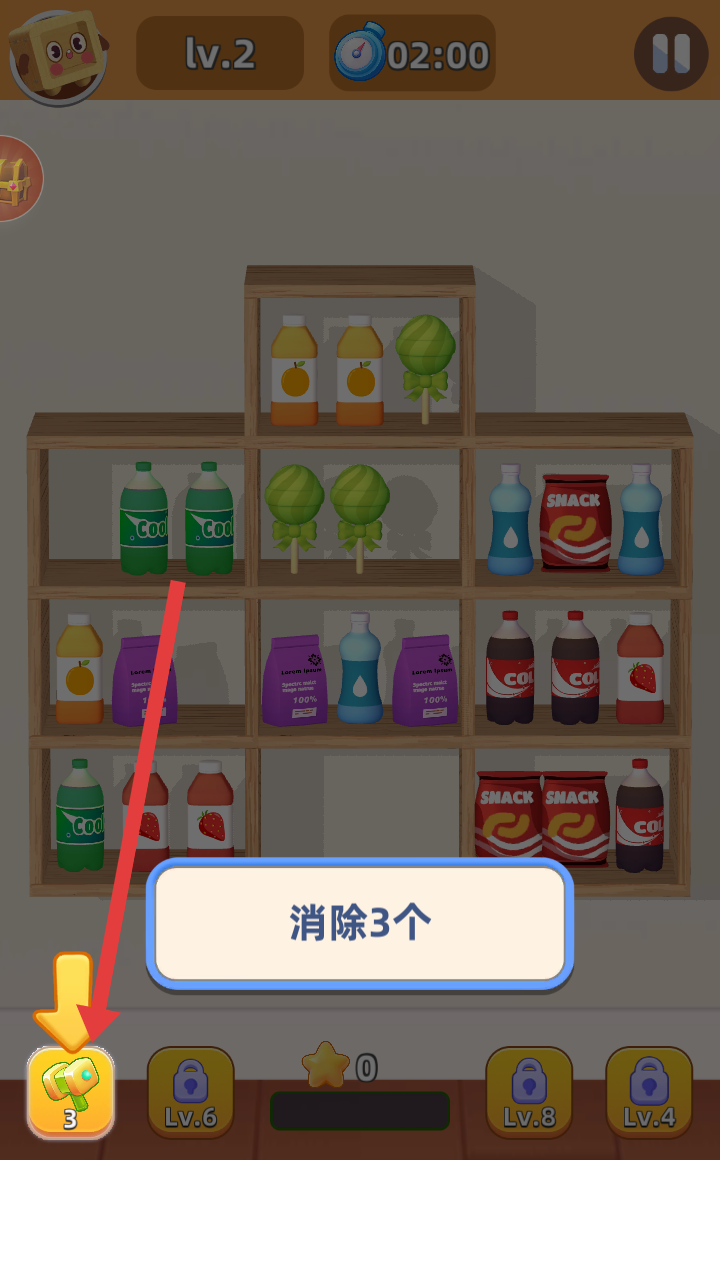Tap the locked Lv.4 booster

point(649,1092)
